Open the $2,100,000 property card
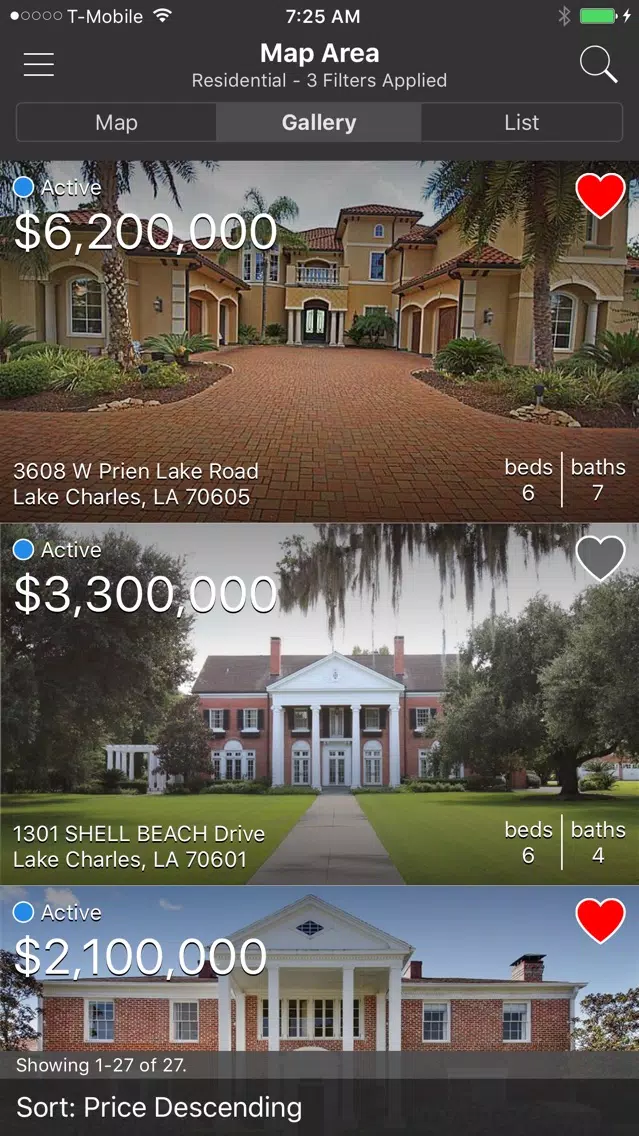This screenshot has width=639, height=1136. pos(320,968)
